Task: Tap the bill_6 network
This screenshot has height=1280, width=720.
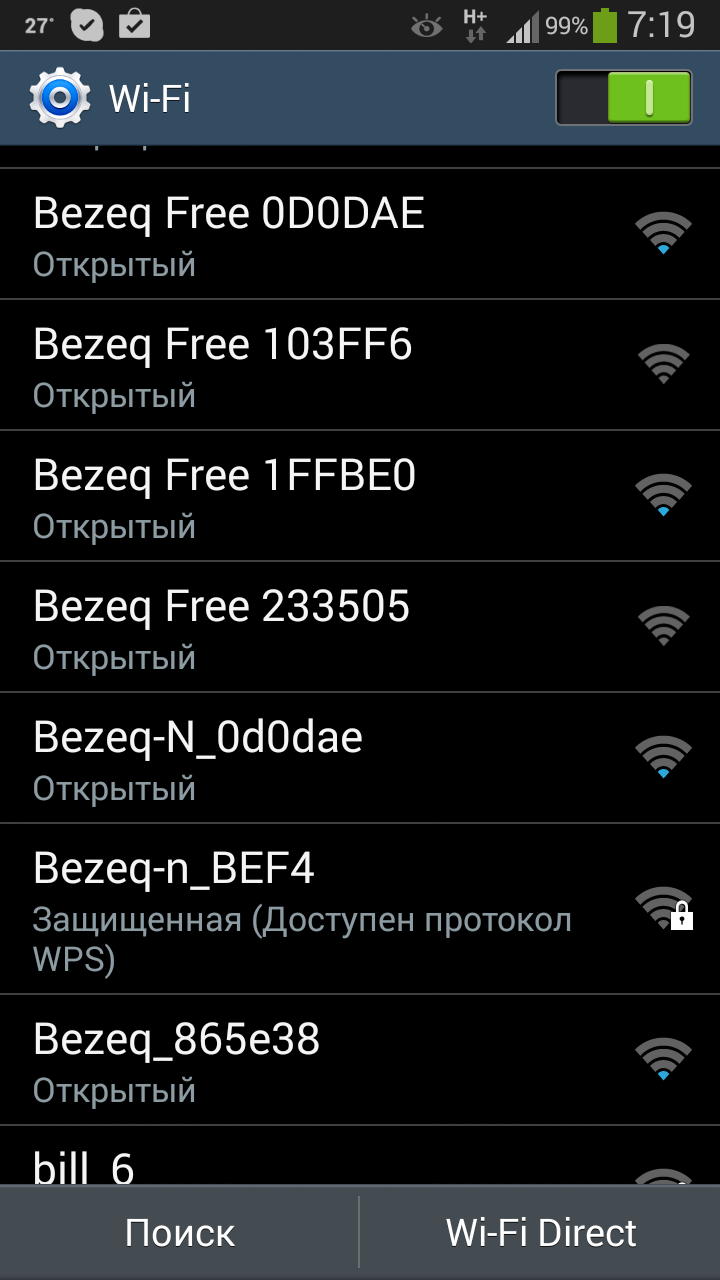Action: coord(360,1156)
